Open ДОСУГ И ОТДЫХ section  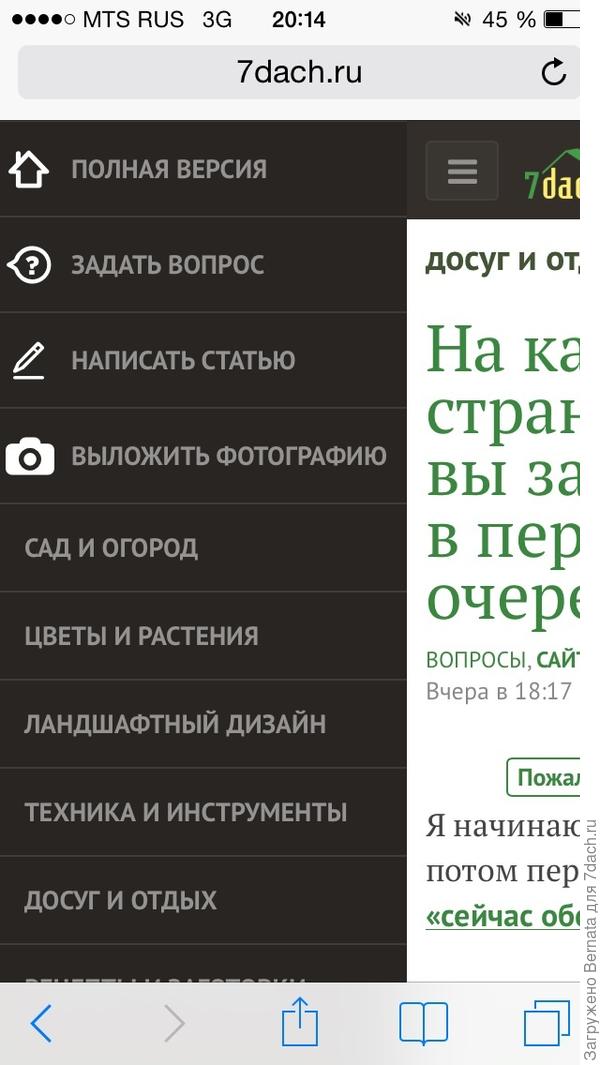coord(120,900)
